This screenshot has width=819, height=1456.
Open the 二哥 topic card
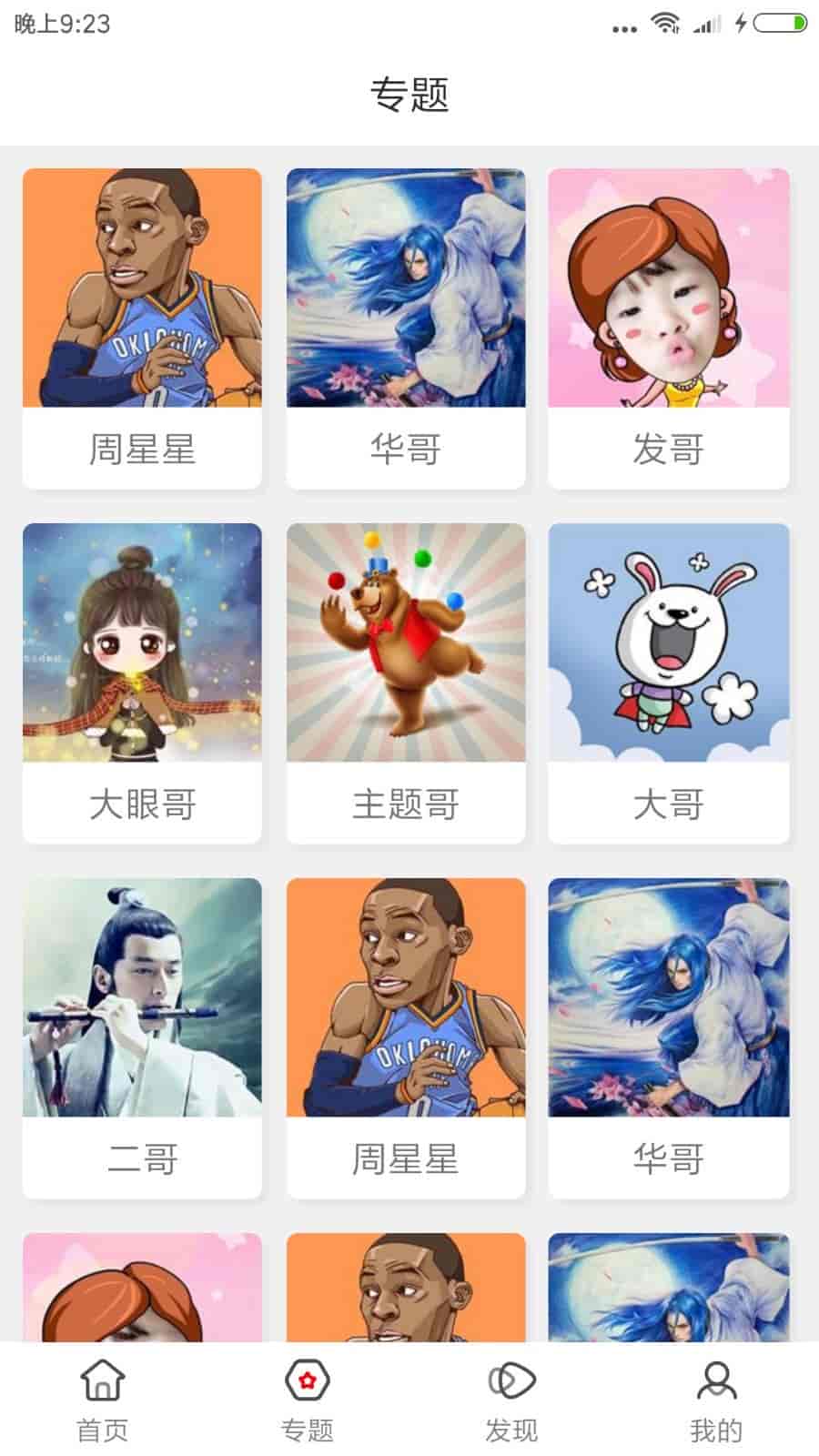142,1037
